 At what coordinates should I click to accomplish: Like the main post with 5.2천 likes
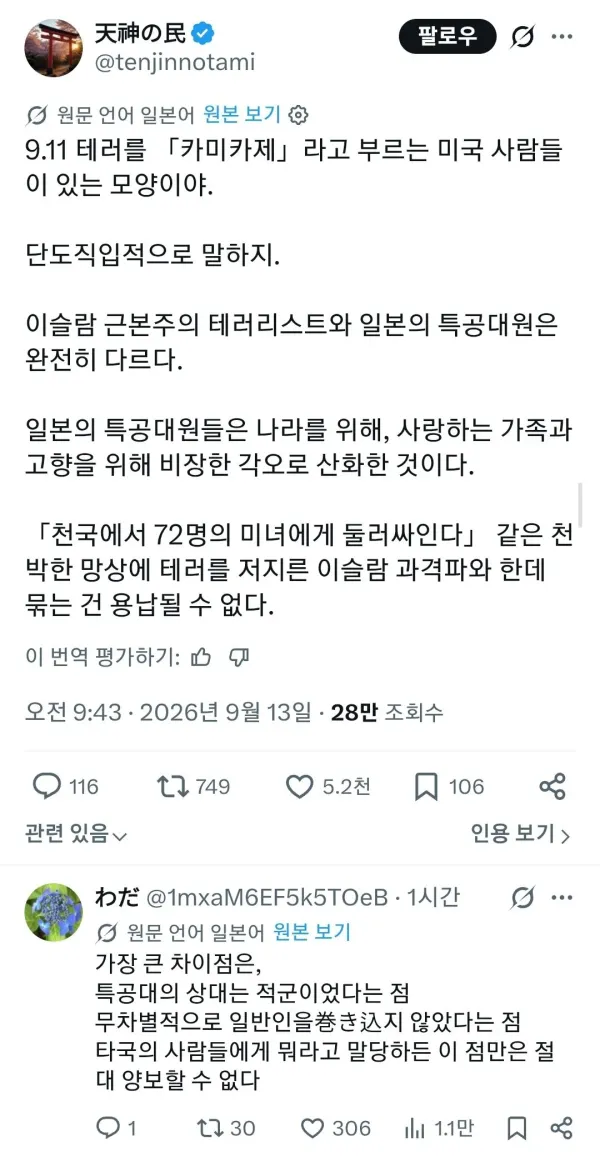[328, 787]
